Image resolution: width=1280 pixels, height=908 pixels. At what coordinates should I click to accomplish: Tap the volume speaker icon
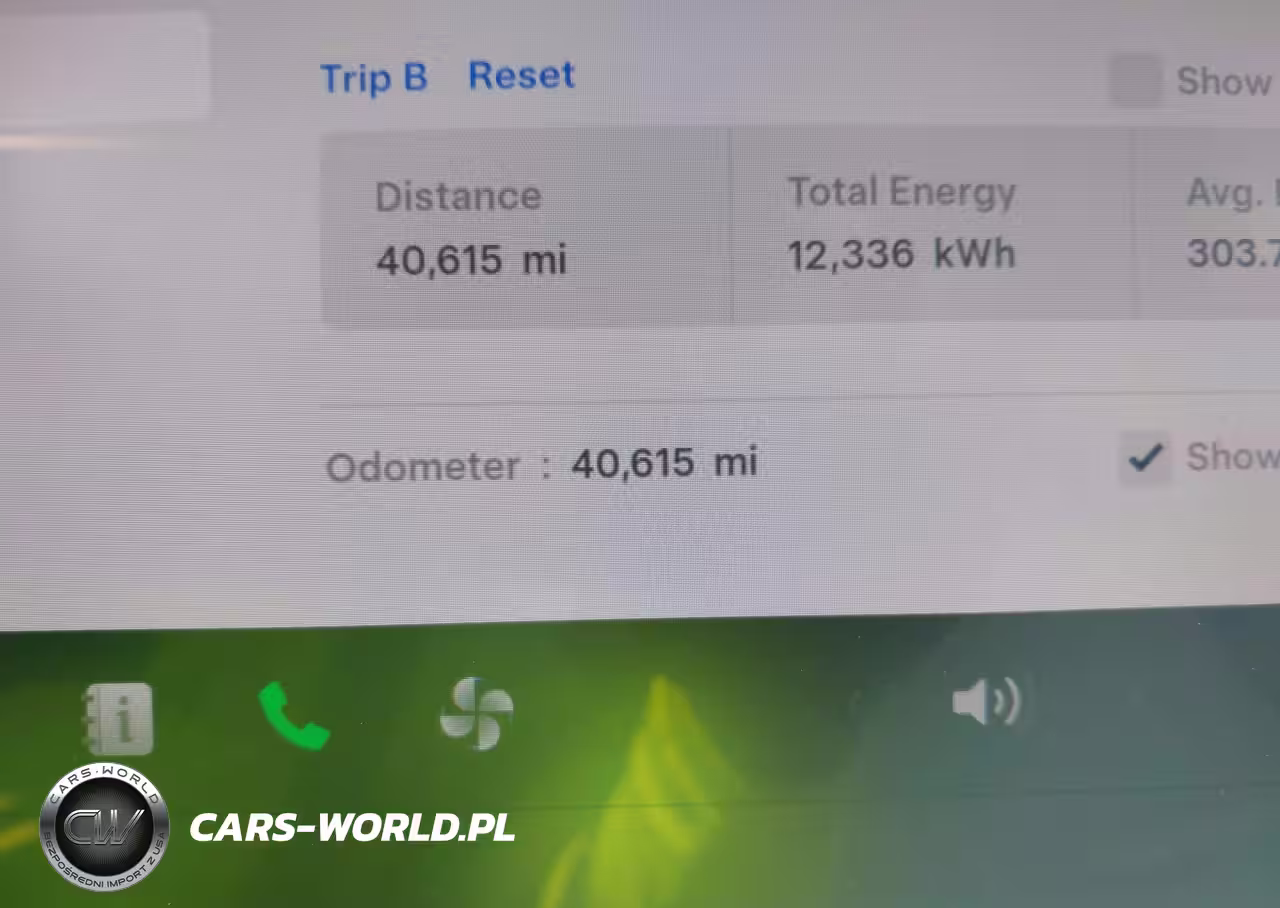pos(985,702)
